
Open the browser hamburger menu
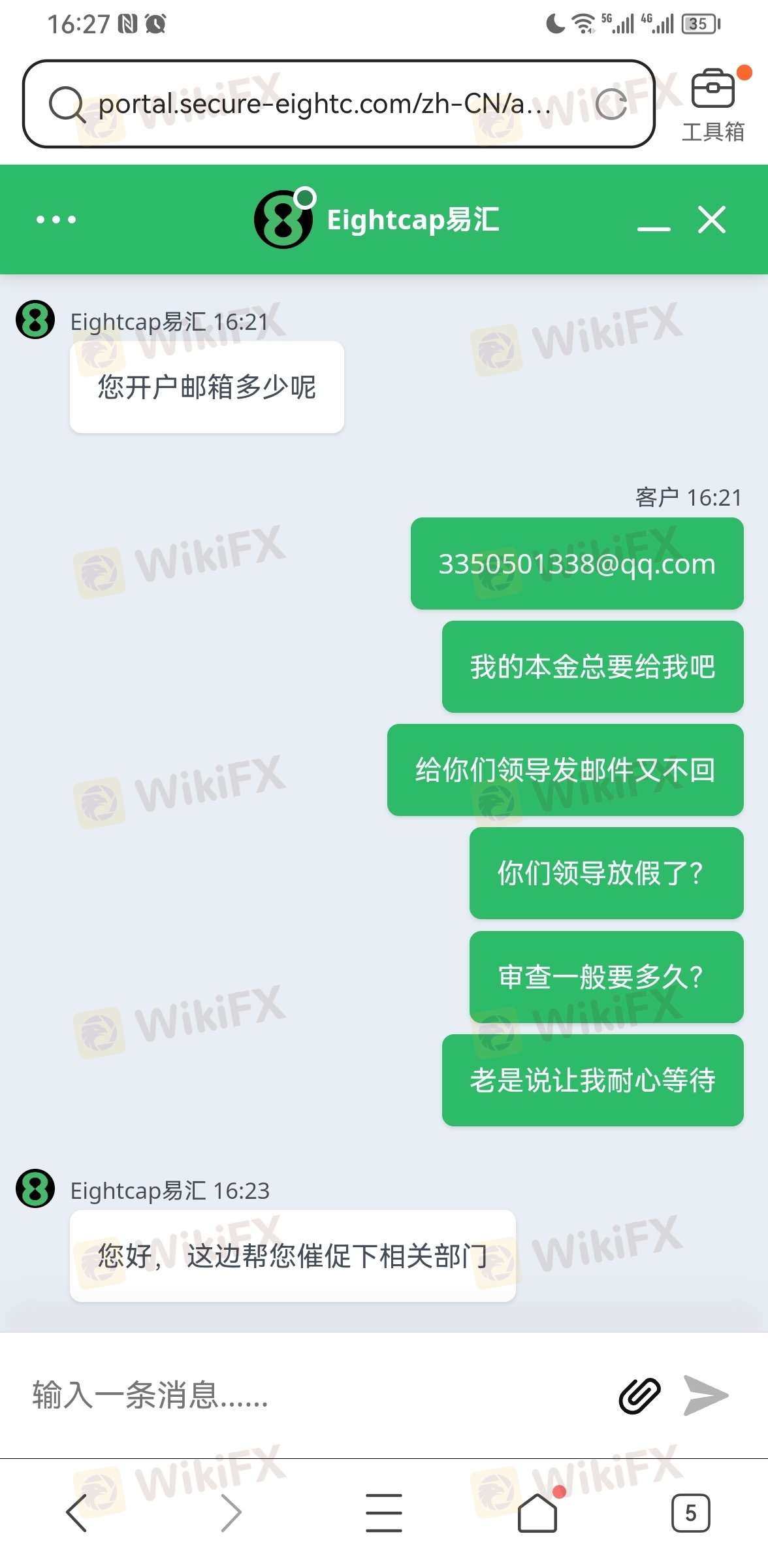pyautogui.click(x=384, y=1512)
